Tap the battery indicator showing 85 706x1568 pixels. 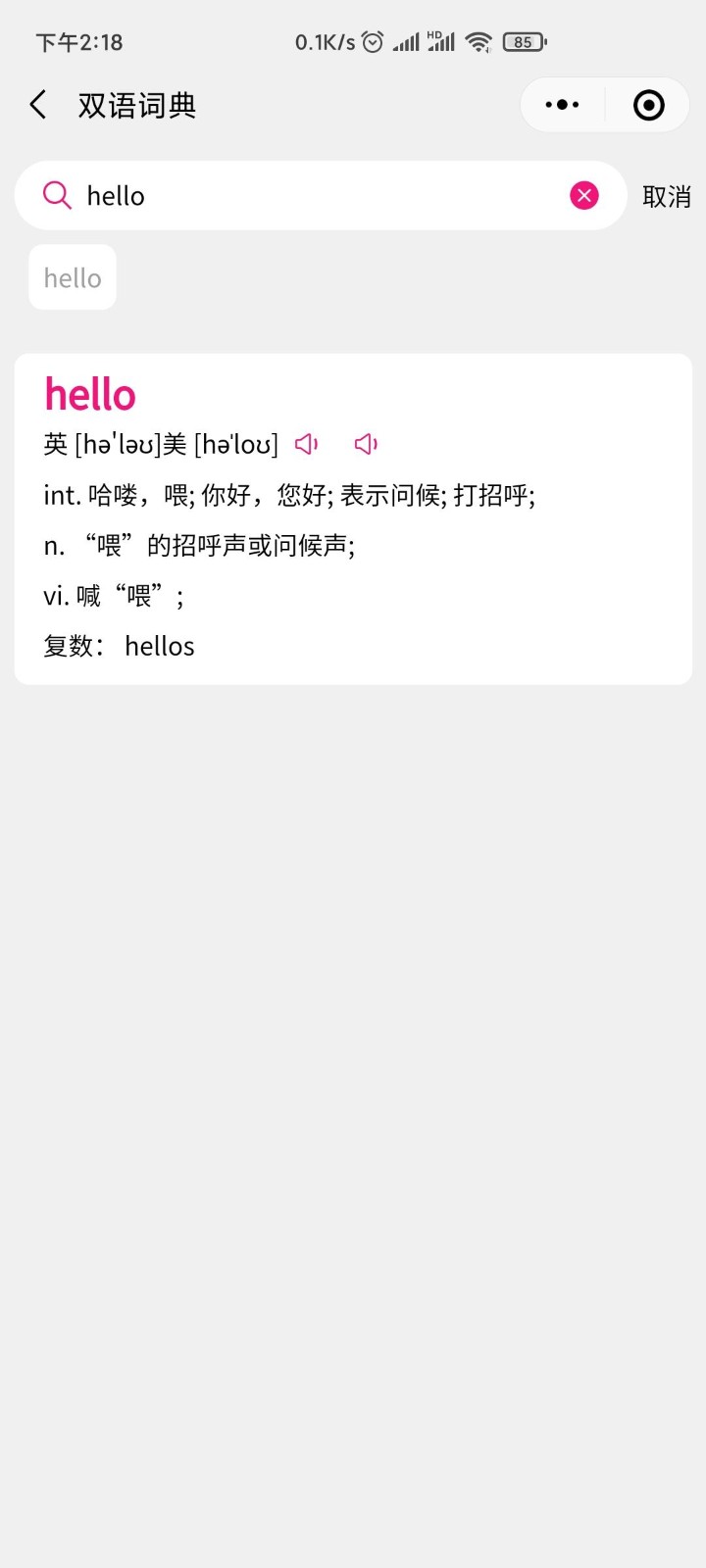pos(523,42)
